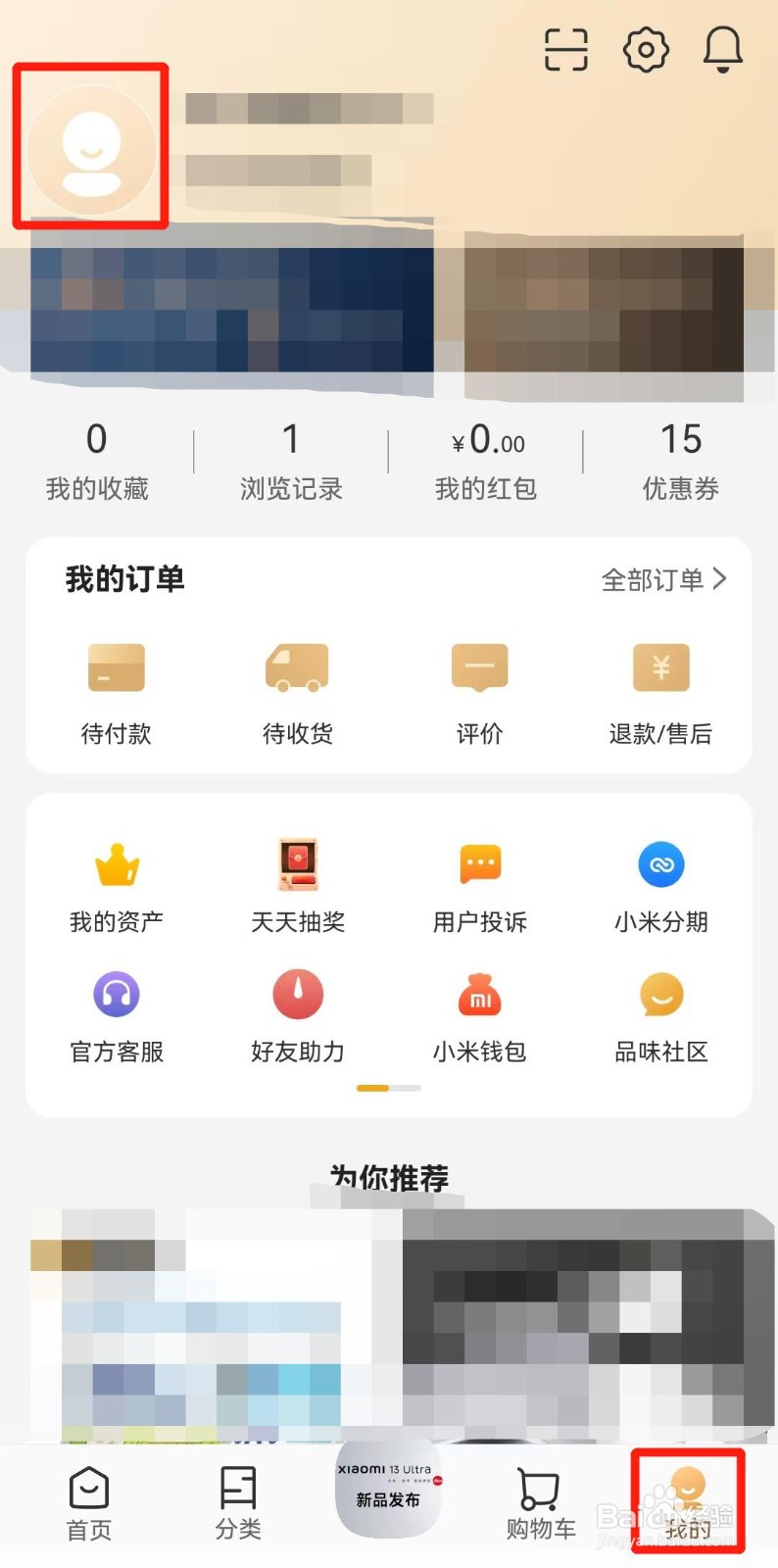This screenshot has width=778, height=1568.
Task: Open the settings gear
Action: (x=646, y=49)
